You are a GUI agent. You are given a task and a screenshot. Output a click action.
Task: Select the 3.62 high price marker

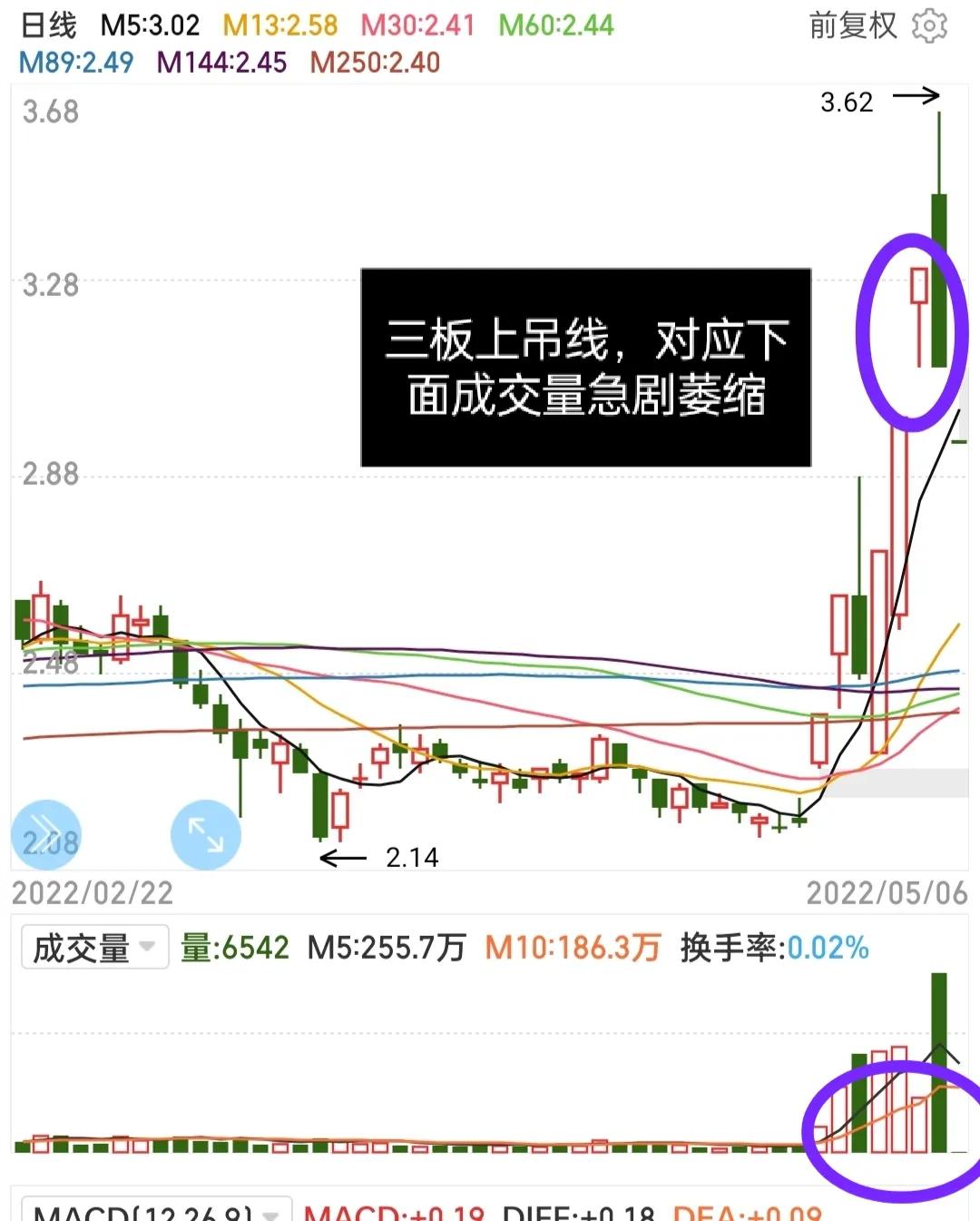click(x=847, y=103)
